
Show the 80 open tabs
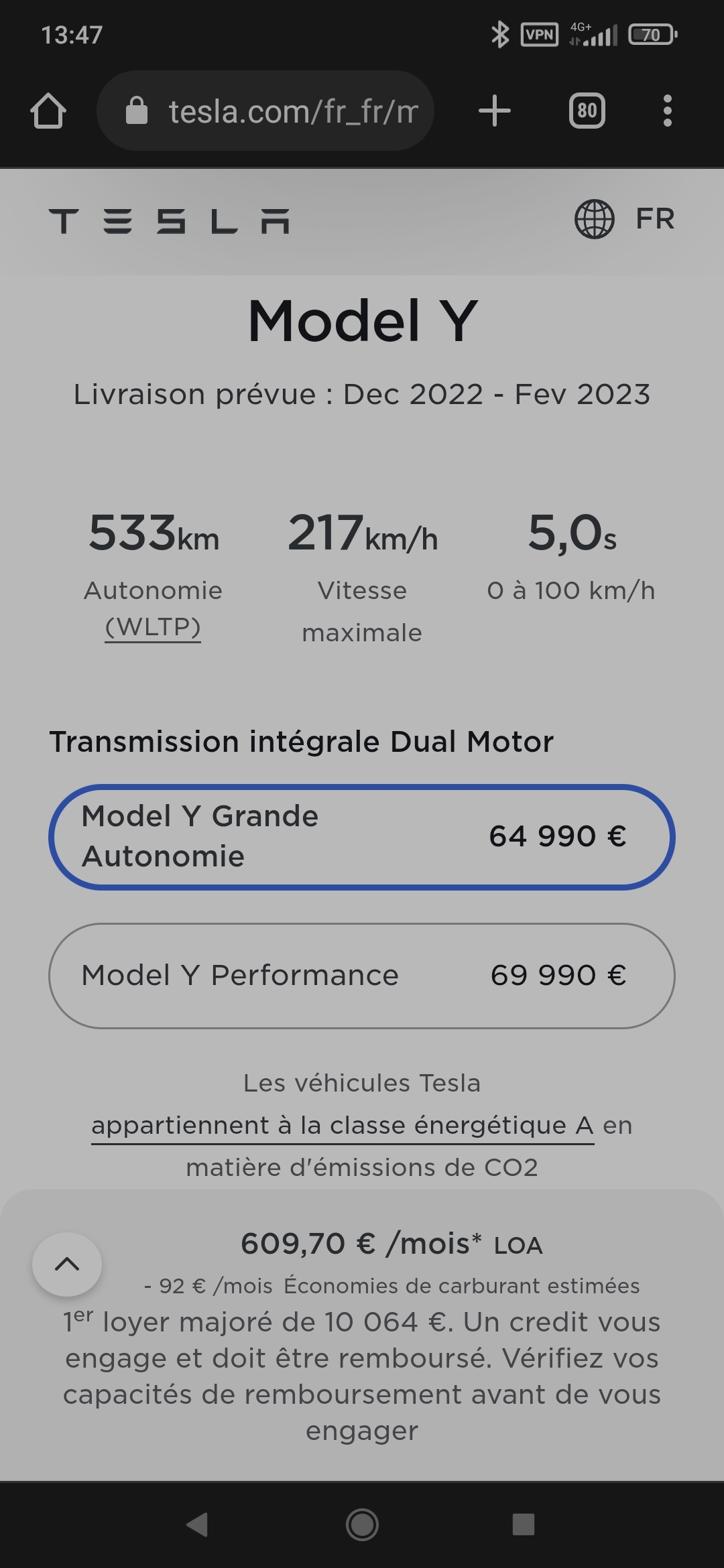click(587, 111)
